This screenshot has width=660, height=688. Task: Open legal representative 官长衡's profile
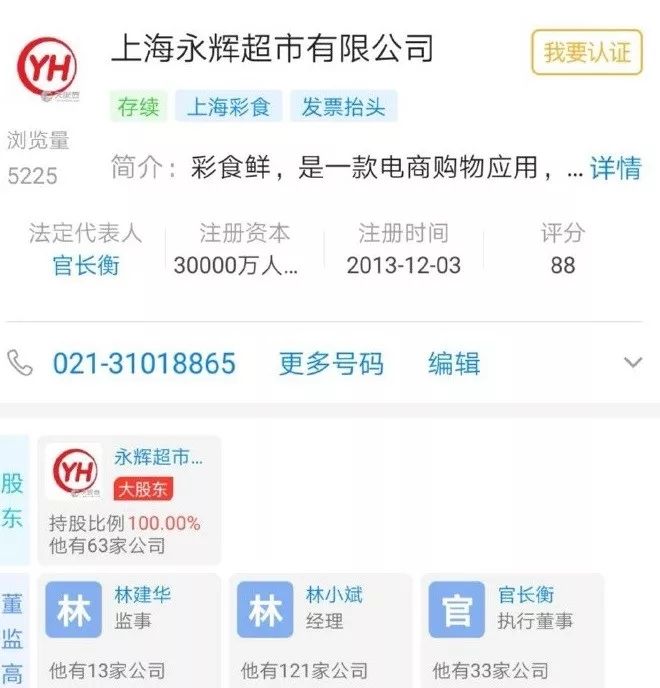[85, 265]
